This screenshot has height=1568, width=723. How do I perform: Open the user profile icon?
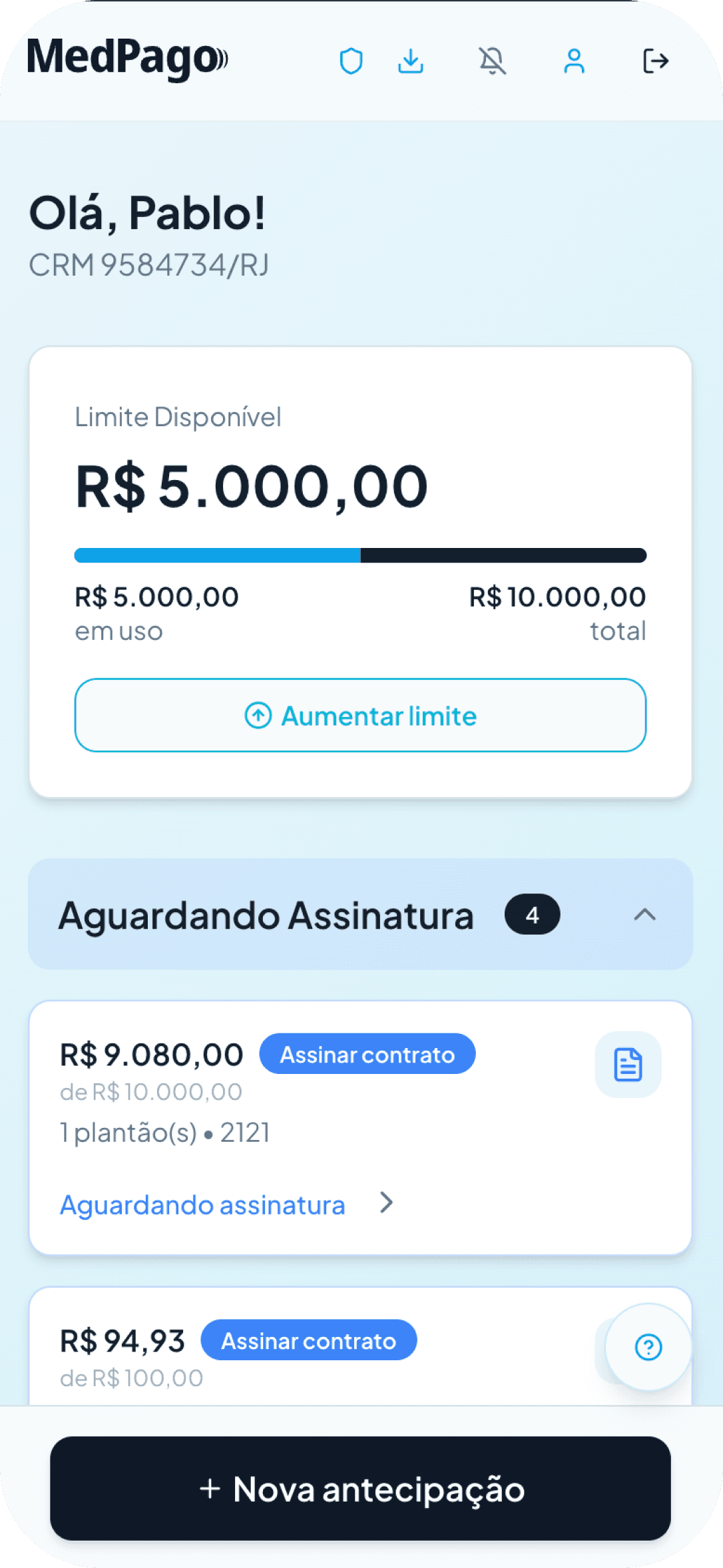tap(574, 61)
